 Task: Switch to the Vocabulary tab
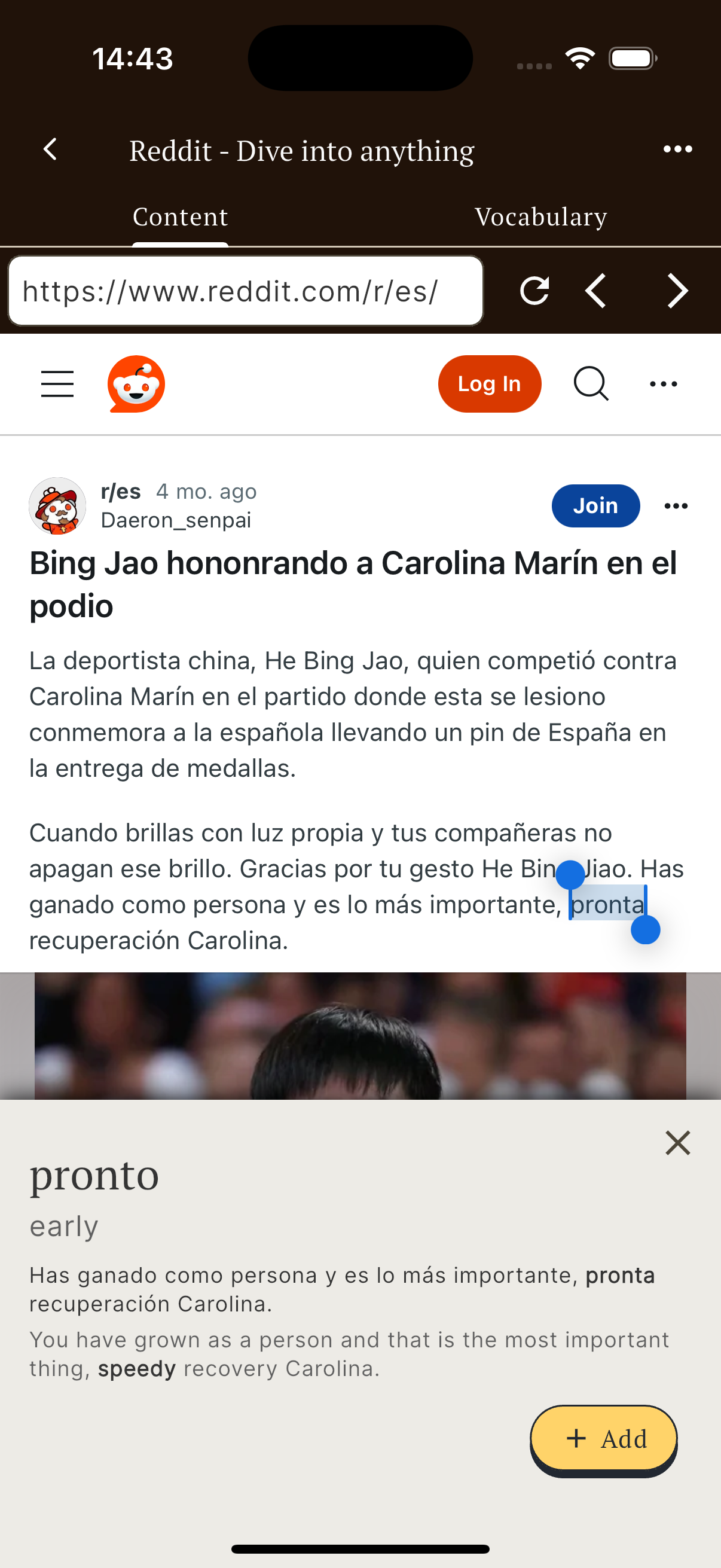coord(540,216)
